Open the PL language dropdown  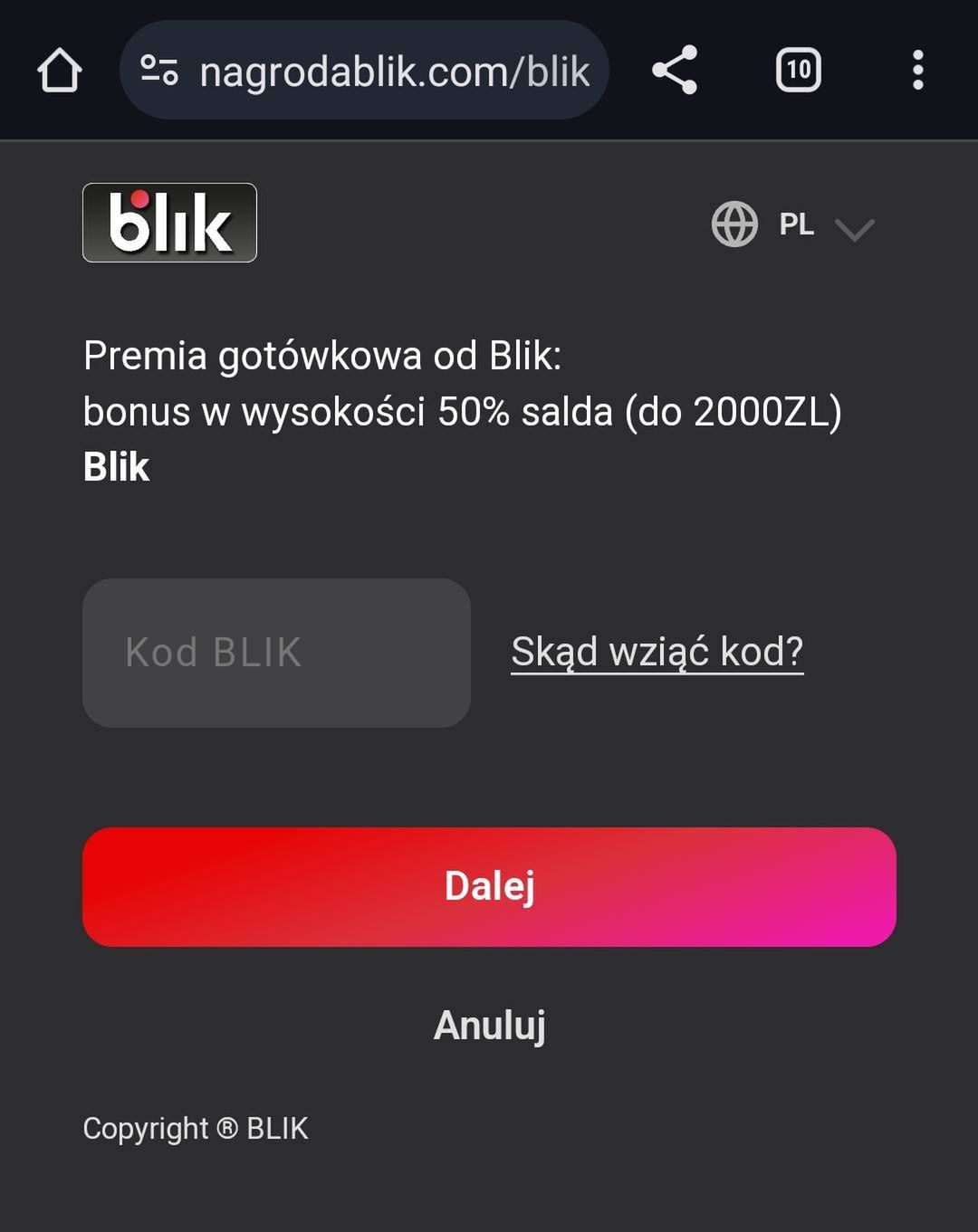click(797, 225)
